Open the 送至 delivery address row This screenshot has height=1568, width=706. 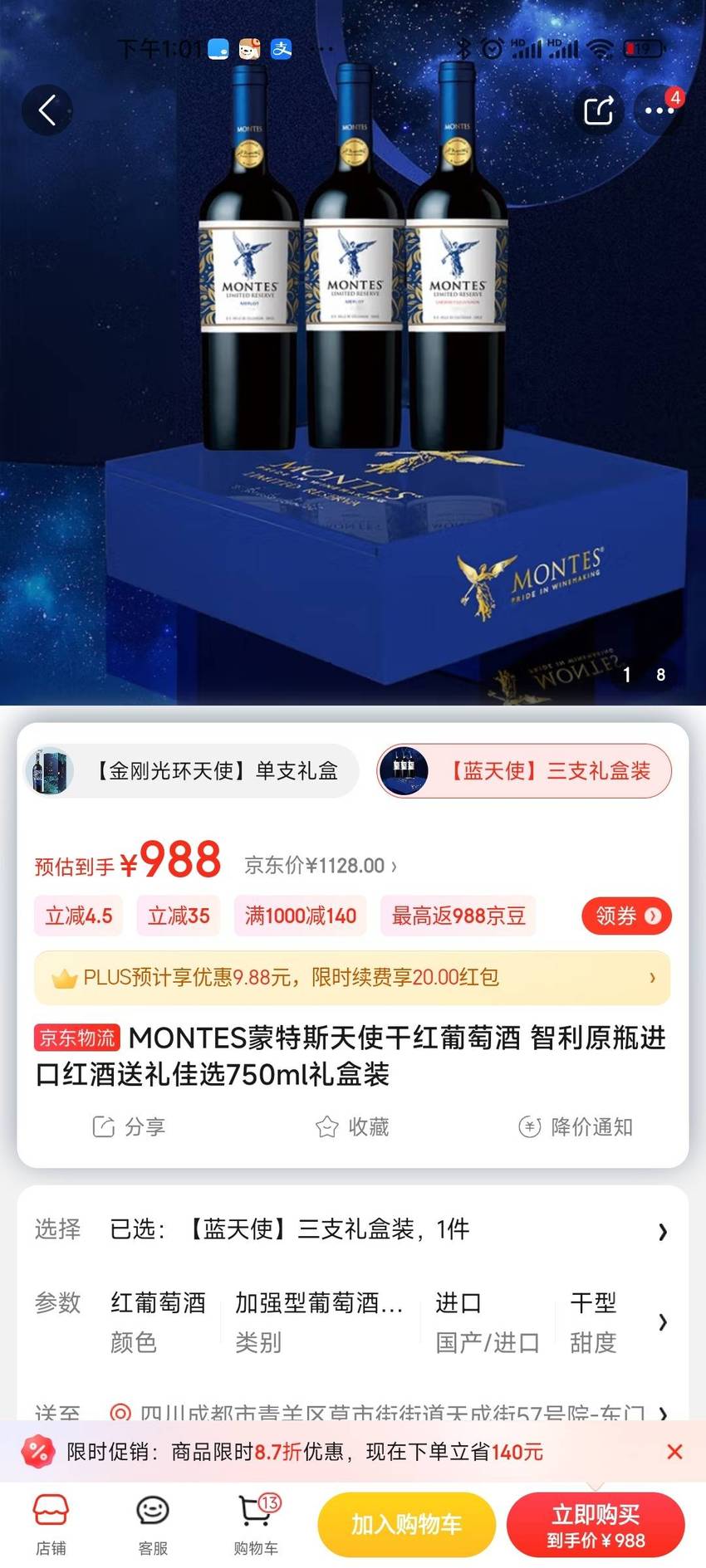tap(352, 1411)
